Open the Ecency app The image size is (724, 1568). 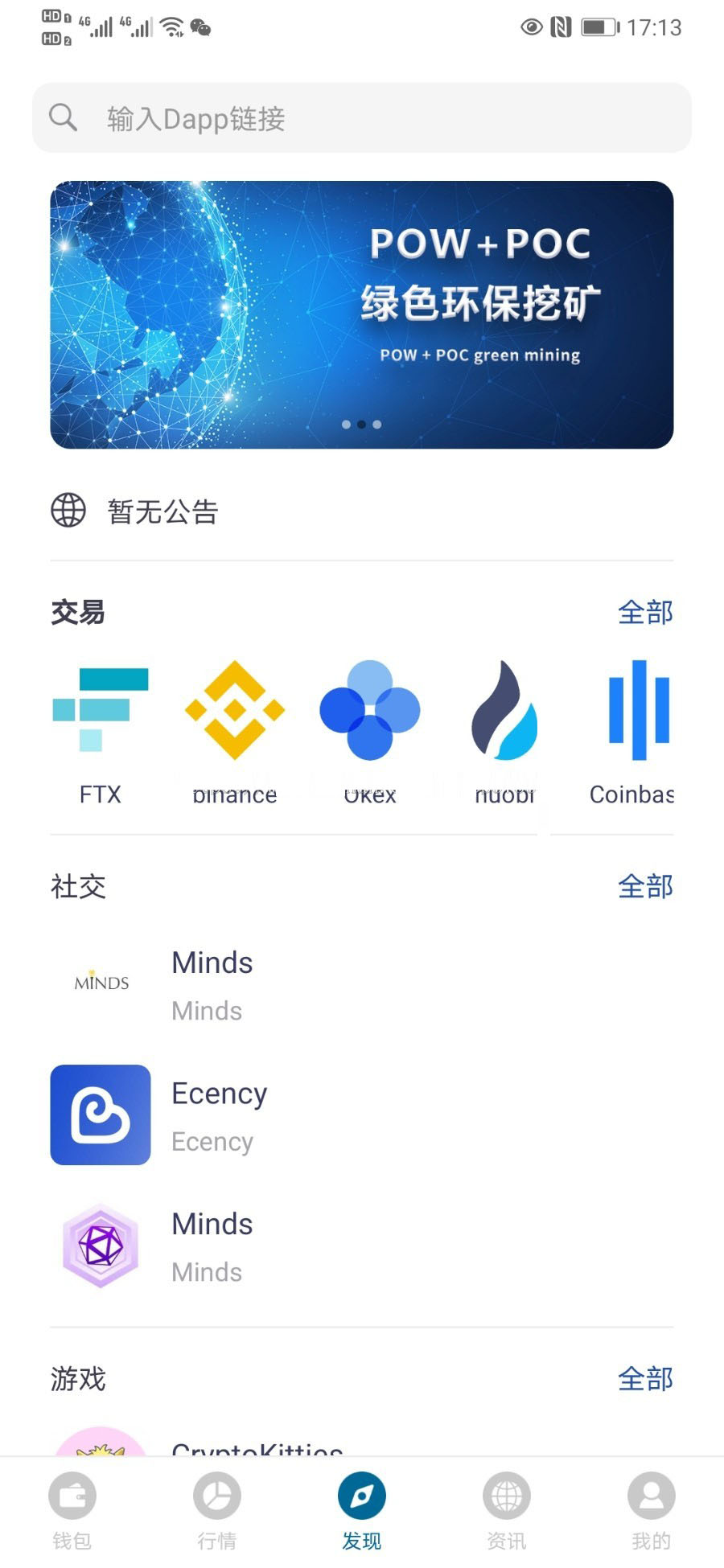tap(361, 1115)
